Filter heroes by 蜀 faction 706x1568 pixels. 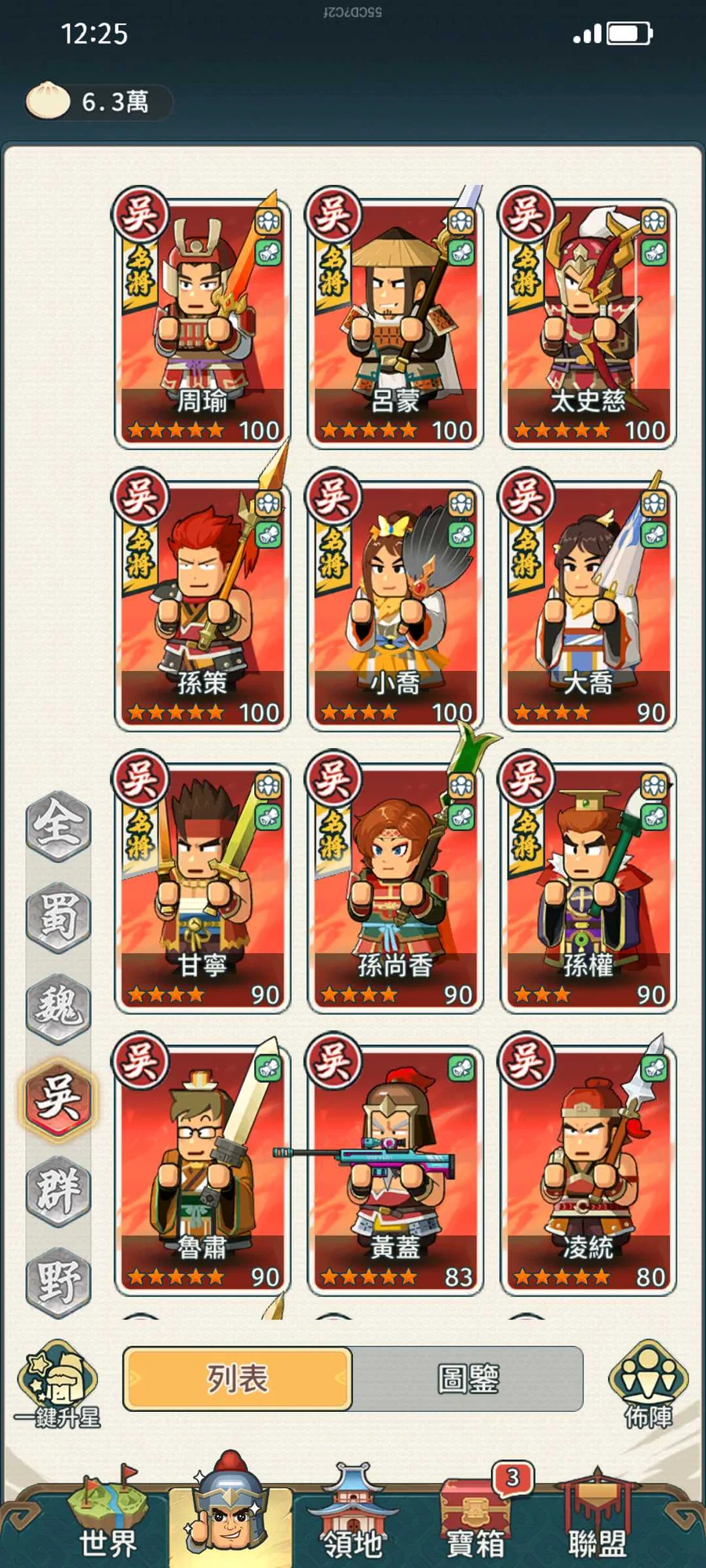click(58, 916)
